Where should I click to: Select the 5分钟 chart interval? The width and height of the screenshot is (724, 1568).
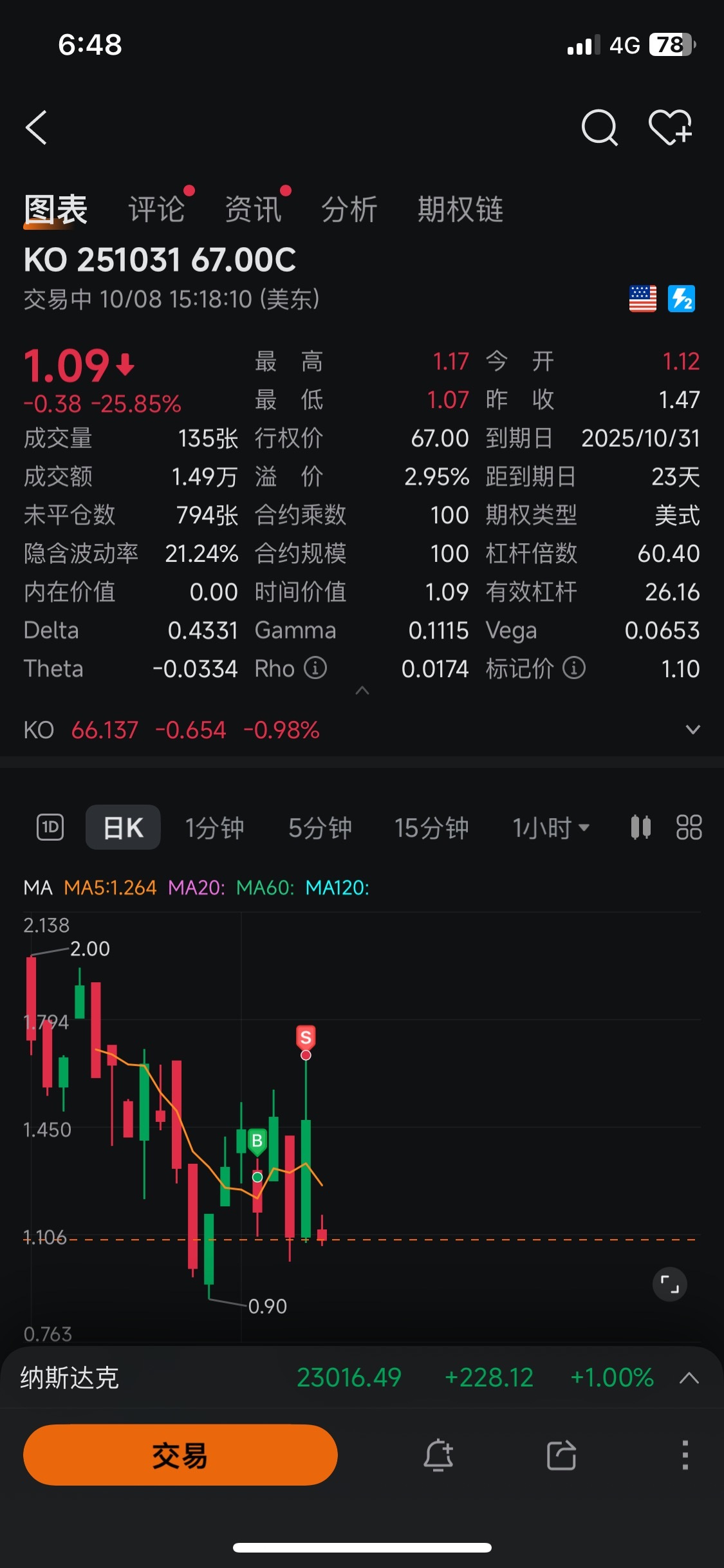tap(320, 828)
